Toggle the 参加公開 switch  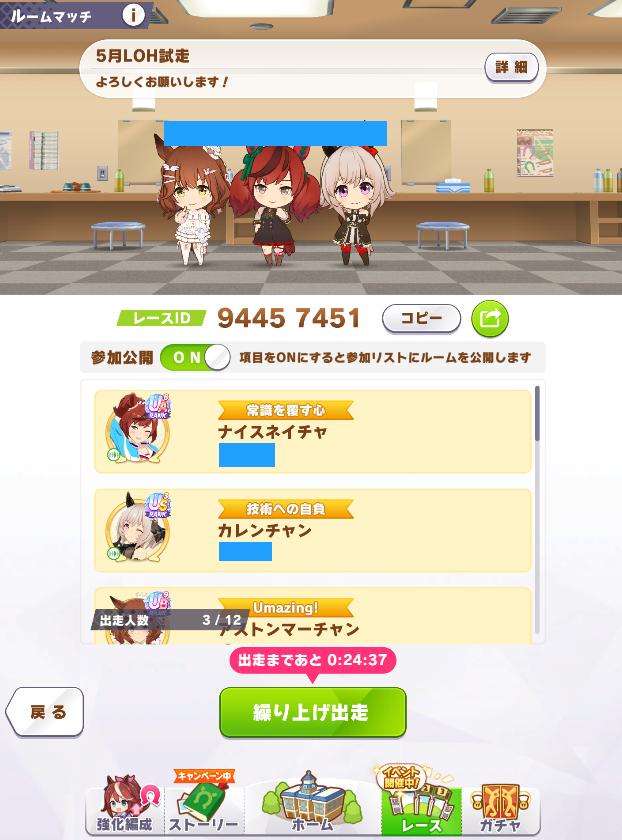[x=194, y=357]
